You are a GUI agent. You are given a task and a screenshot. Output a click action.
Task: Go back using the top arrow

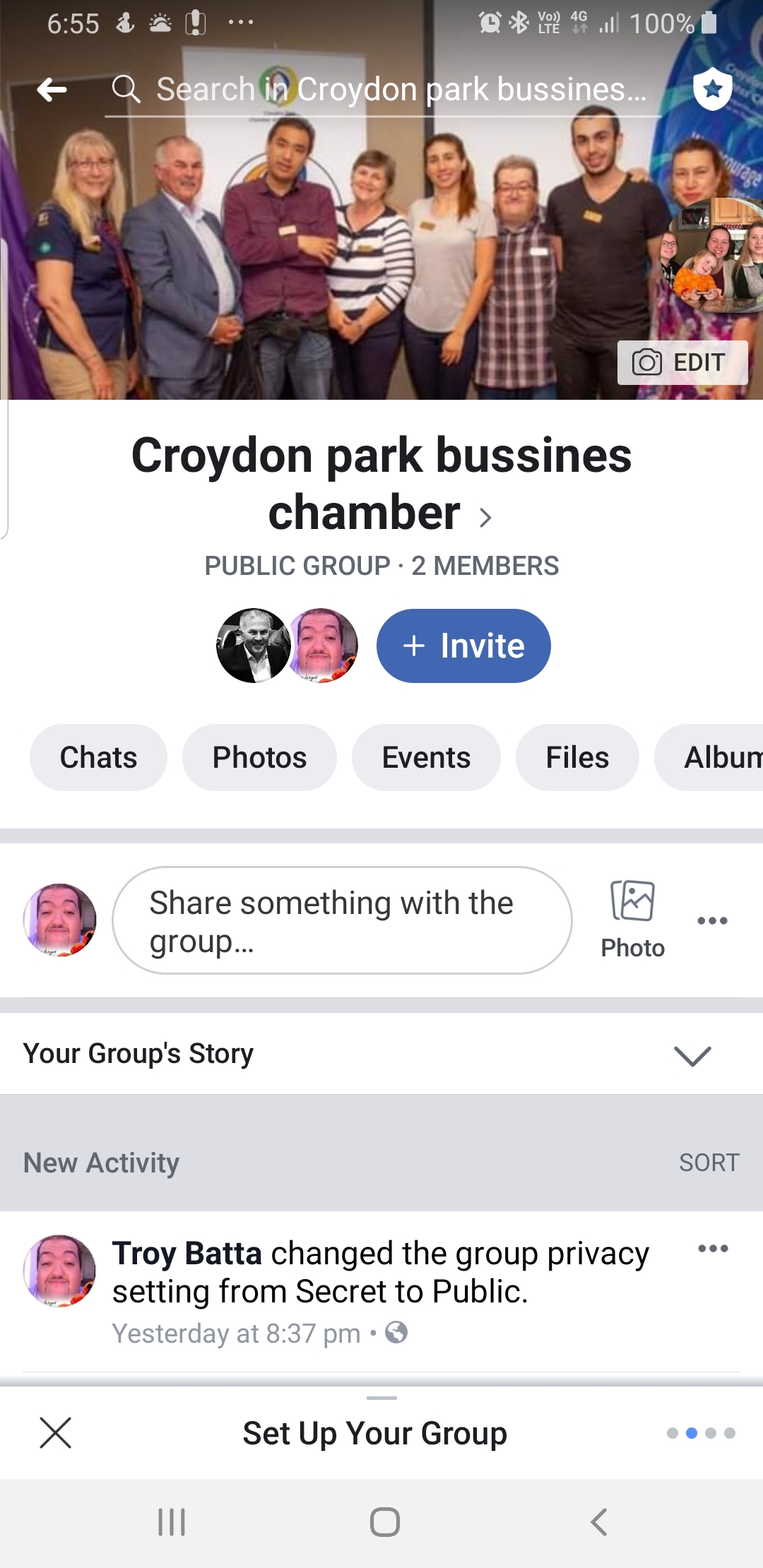pyautogui.click(x=52, y=90)
